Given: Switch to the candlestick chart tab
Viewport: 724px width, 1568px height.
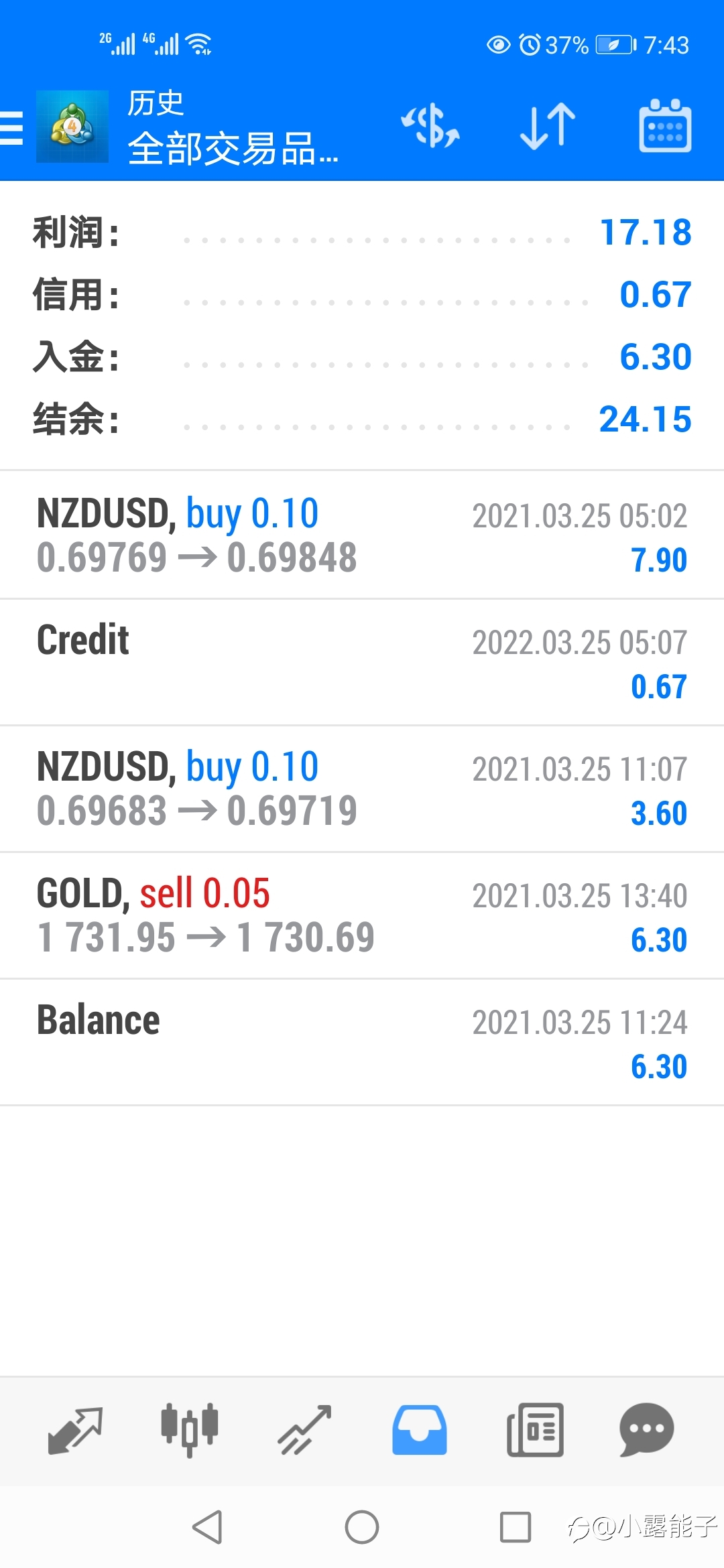Looking at the screenshot, I should [x=190, y=1431].
